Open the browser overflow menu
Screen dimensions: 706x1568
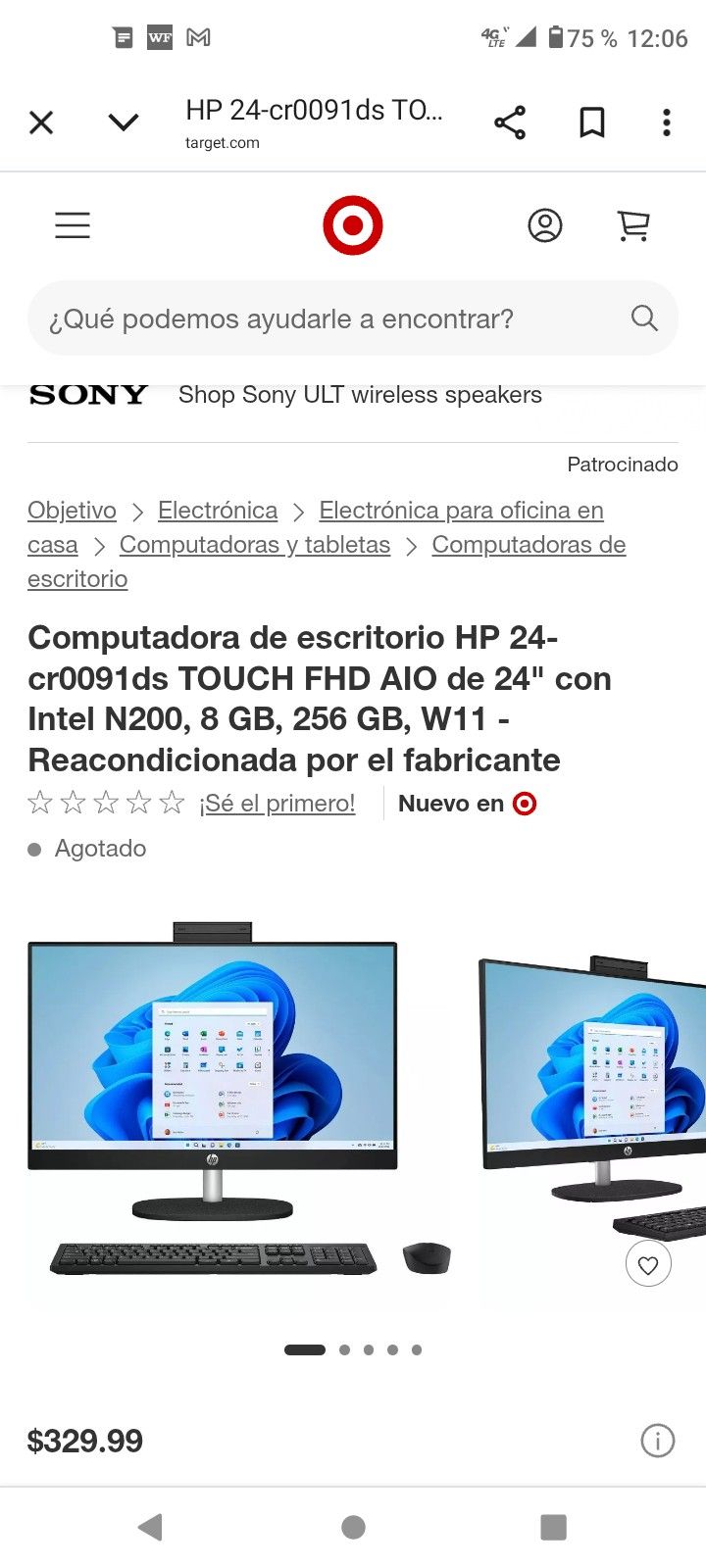coord(667,122)
